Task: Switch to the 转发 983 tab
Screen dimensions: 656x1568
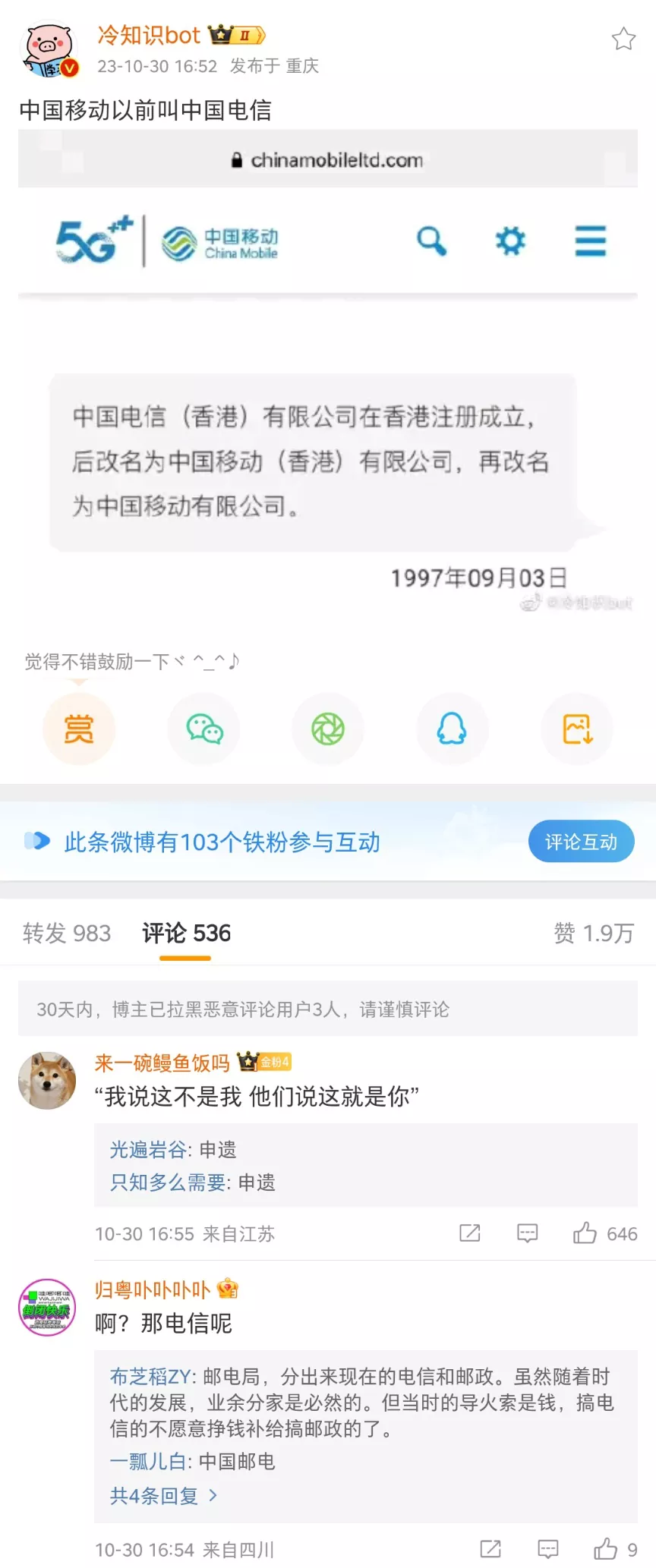Action: (67, 933)
